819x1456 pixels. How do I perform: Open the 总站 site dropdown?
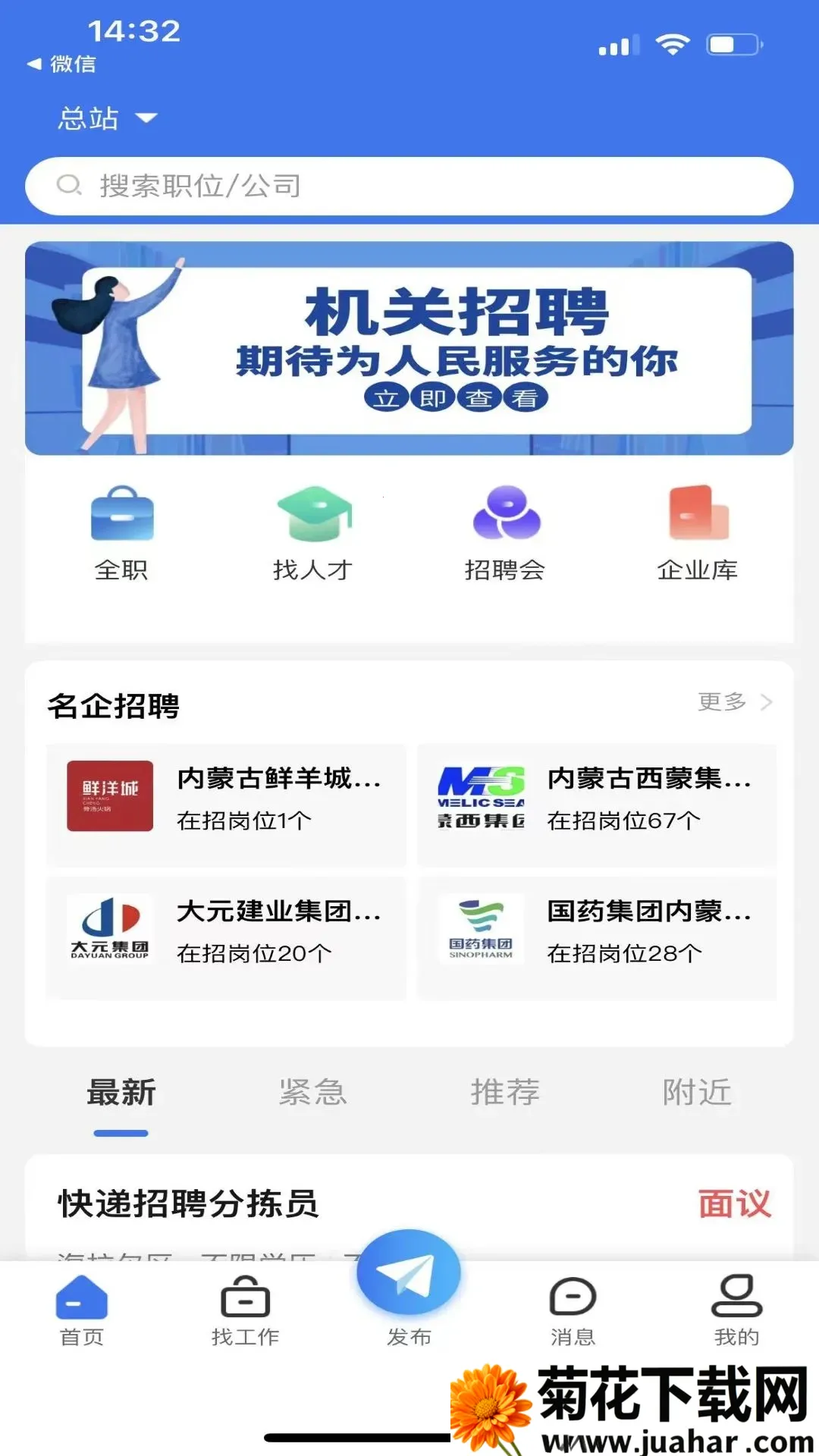(x=107, y=118)
